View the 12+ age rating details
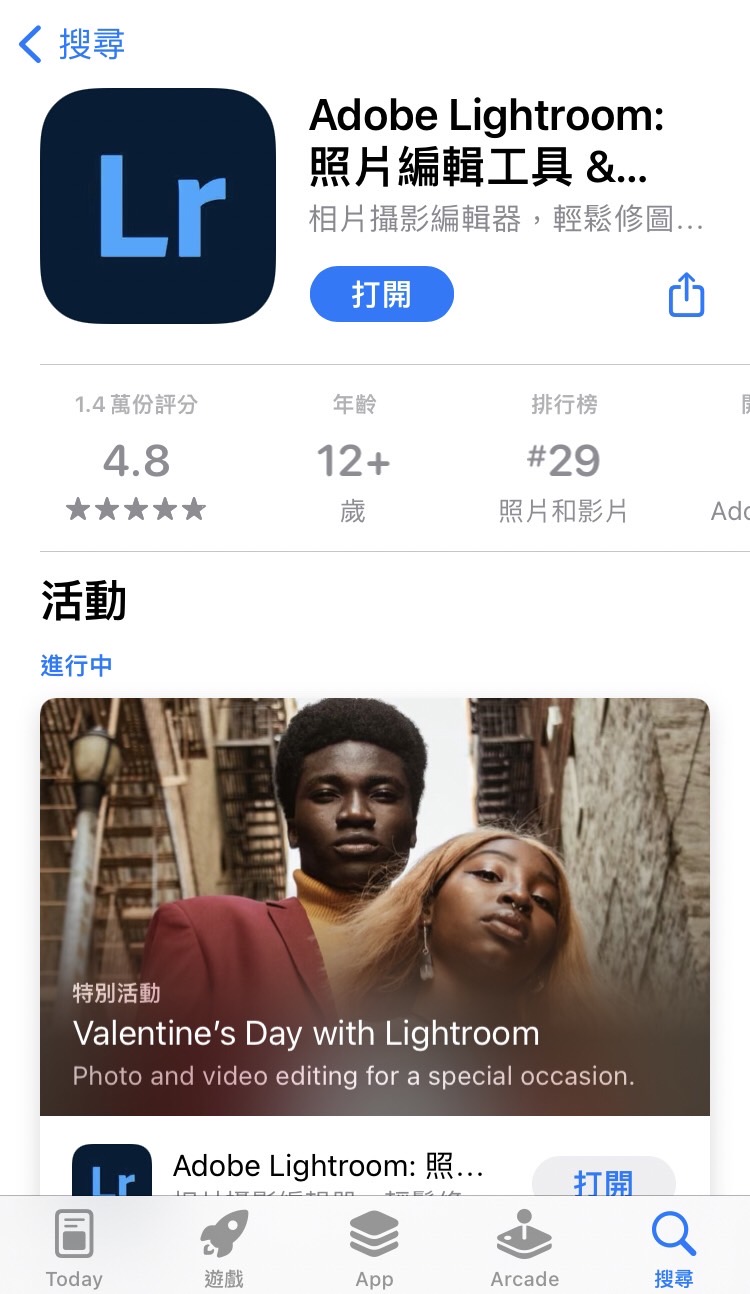This screenshot has height=1294, width=750. (x=353, y=460)
